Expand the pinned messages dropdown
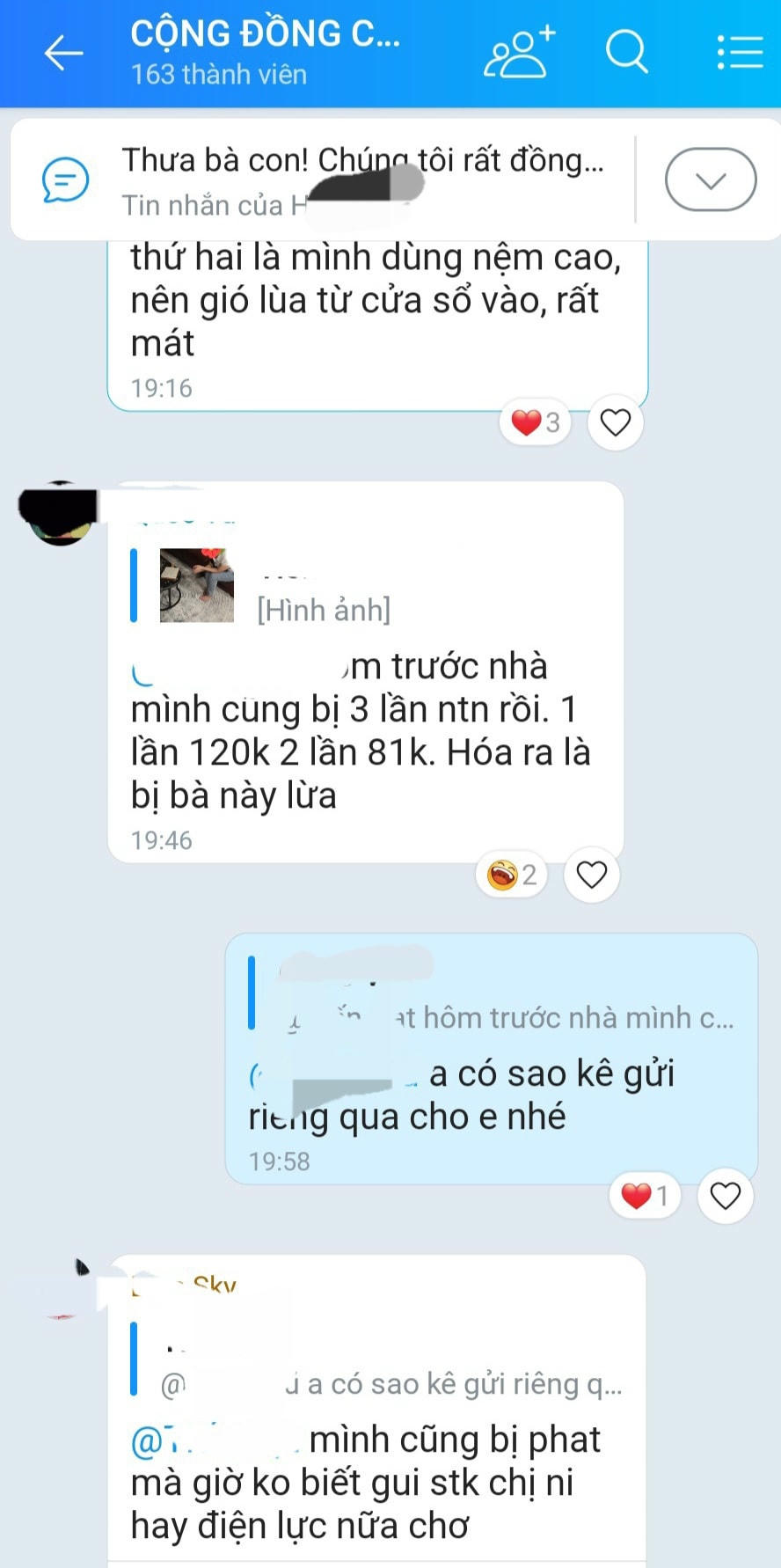This screenshot has height=1568, width=781. [x=710, y=180]
